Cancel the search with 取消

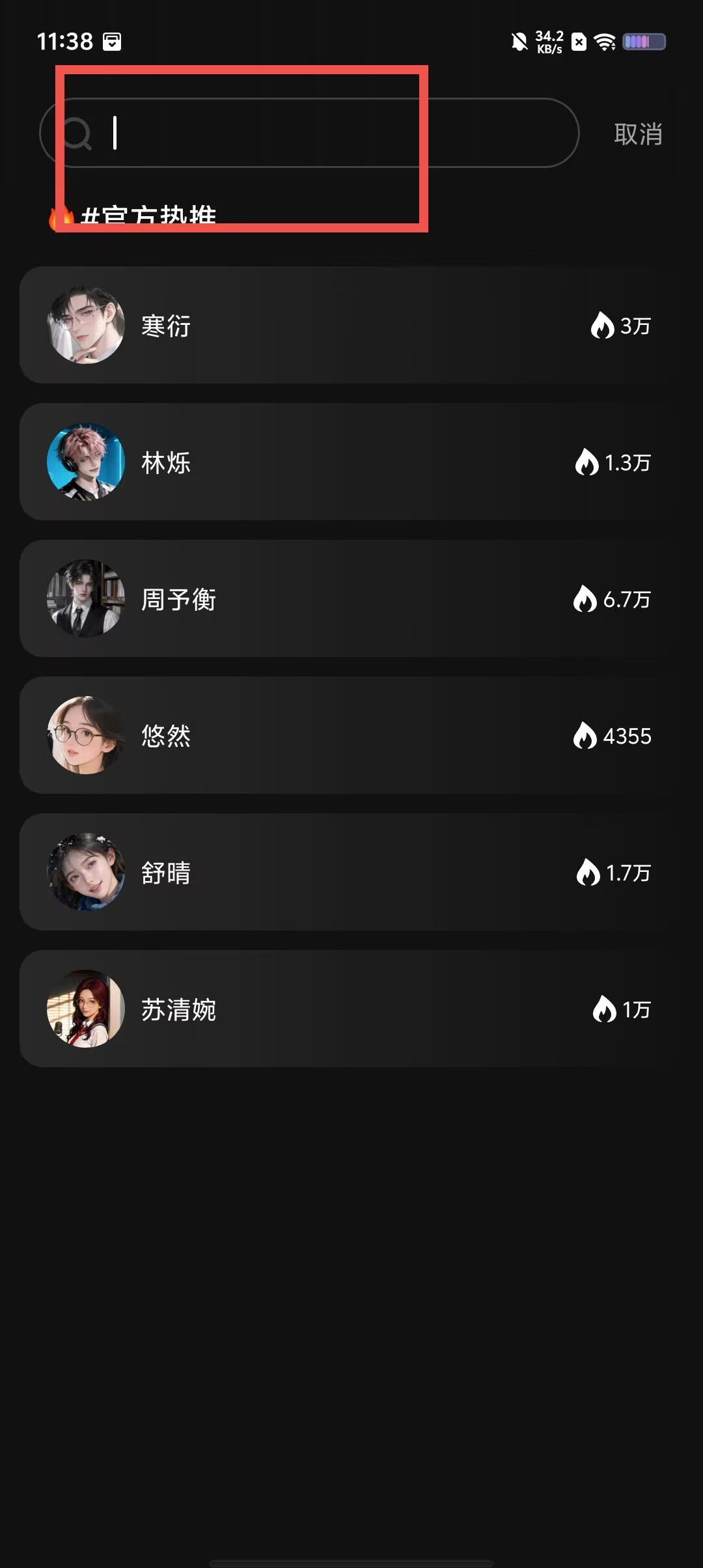638,134
